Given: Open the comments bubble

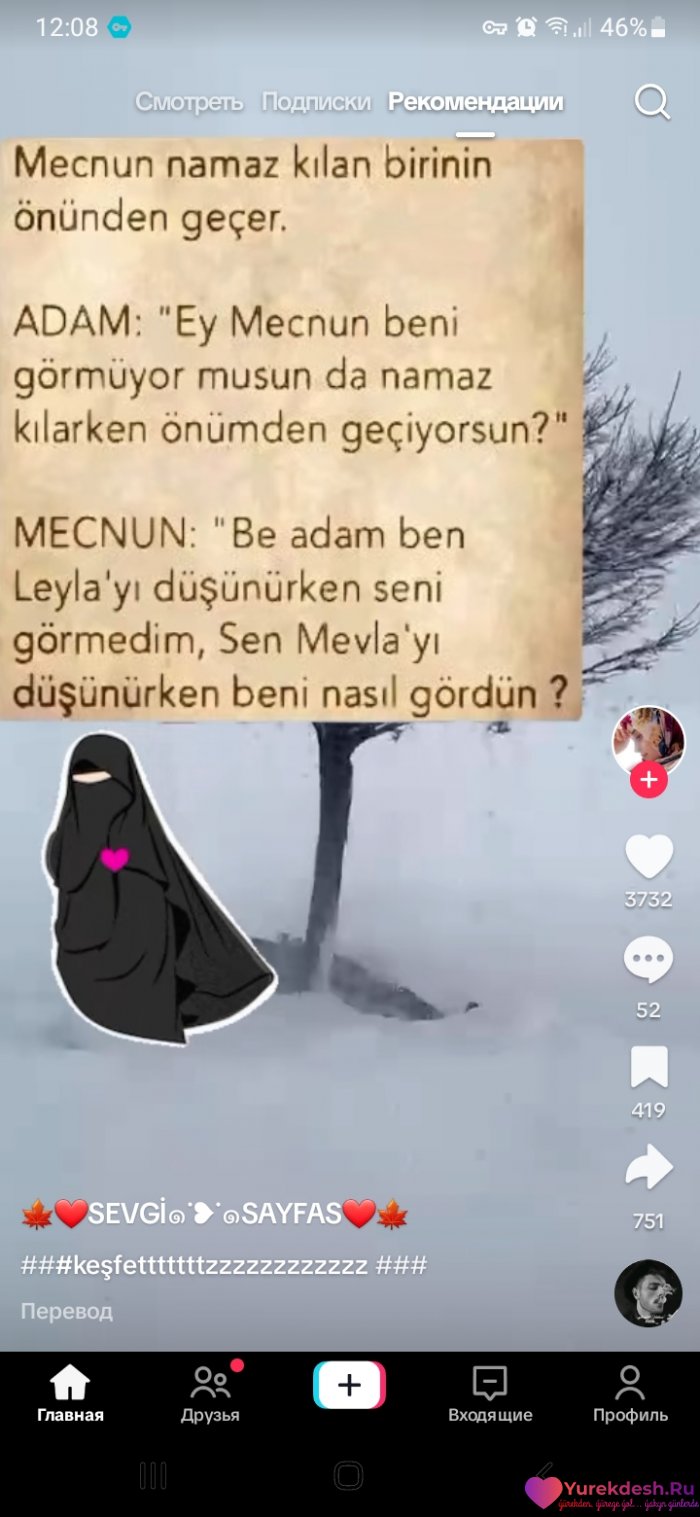Looking at the screenshot, I should pos(648,961).
